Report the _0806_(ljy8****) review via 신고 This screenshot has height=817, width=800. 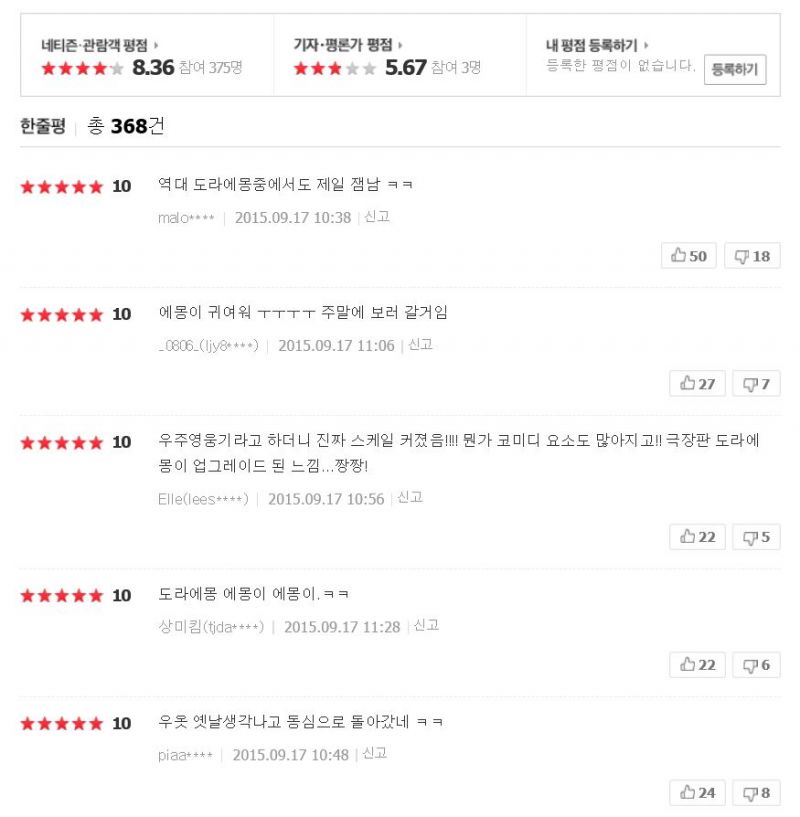coord(420,344)
